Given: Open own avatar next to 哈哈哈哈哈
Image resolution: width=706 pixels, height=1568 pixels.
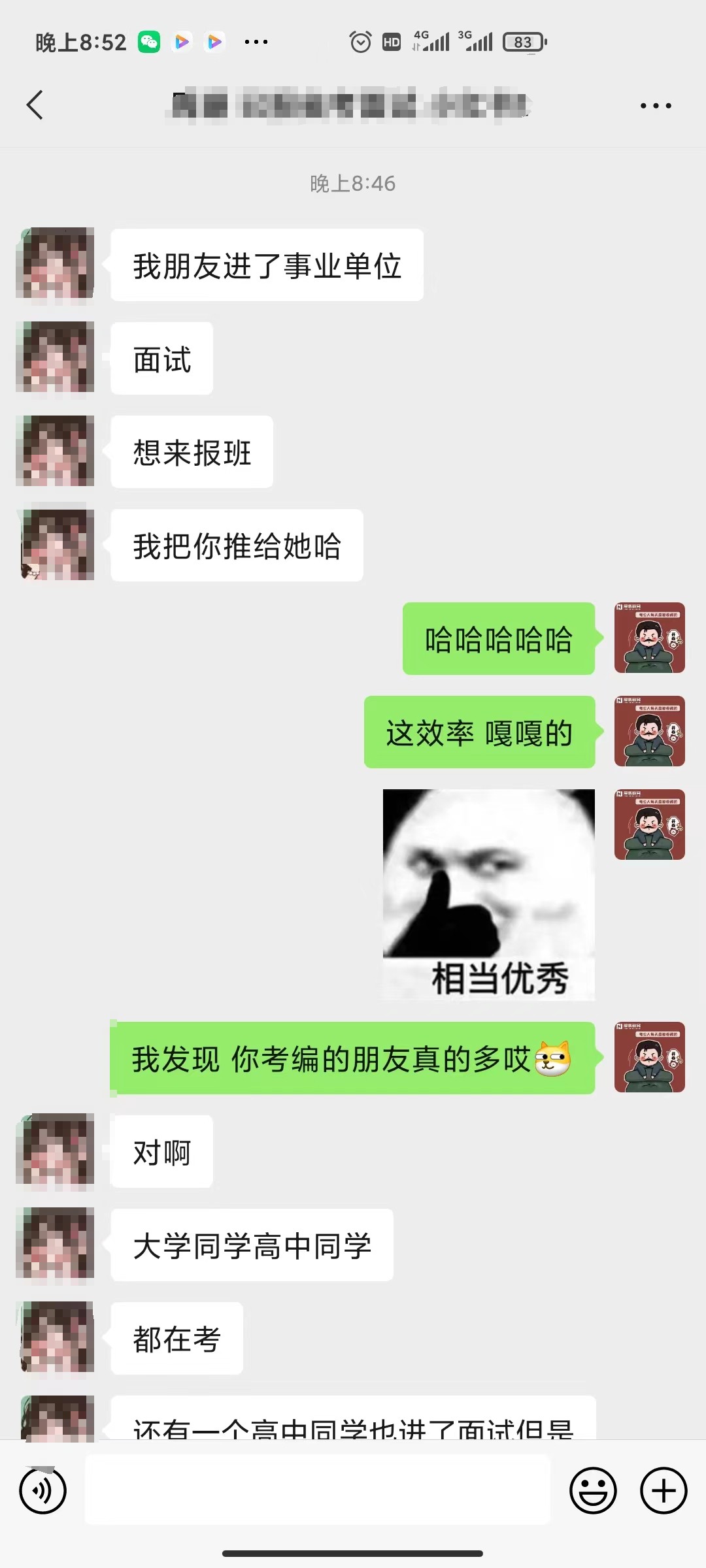Looking at the screenshot, I should click(649, 638).
